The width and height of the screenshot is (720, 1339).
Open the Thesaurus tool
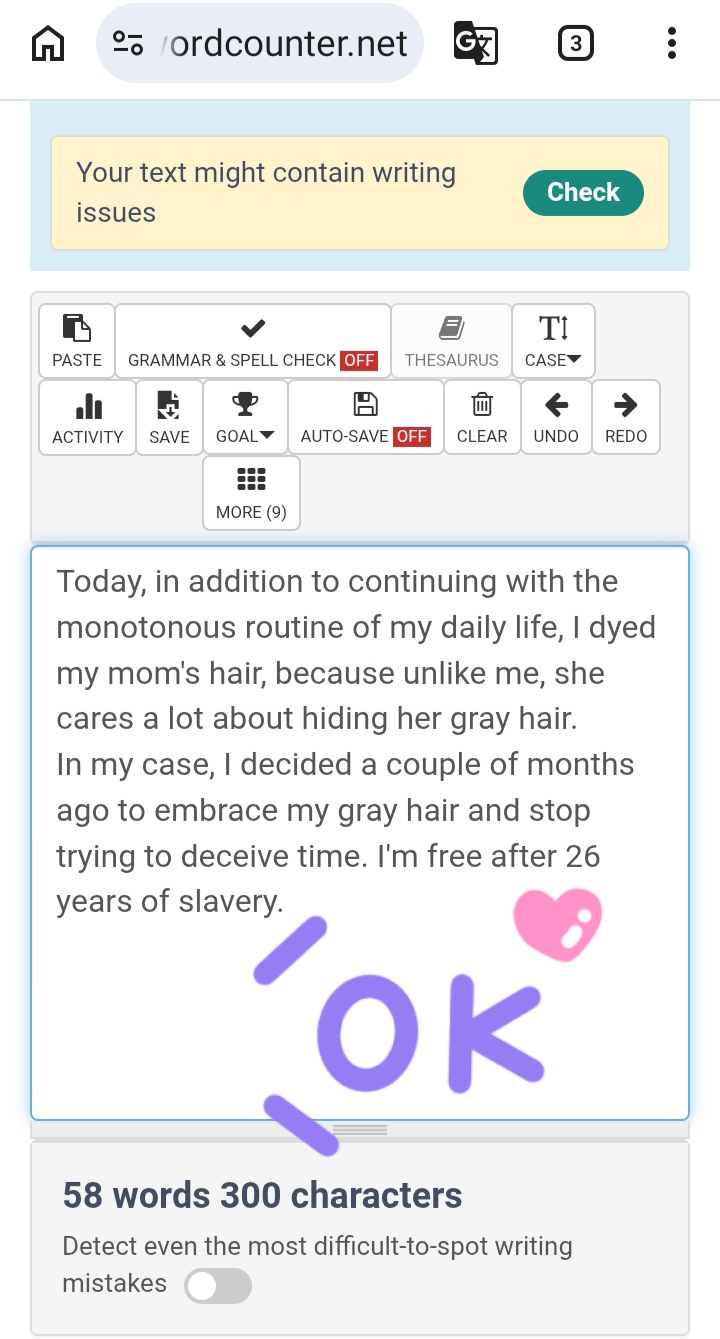click(451, 341)
